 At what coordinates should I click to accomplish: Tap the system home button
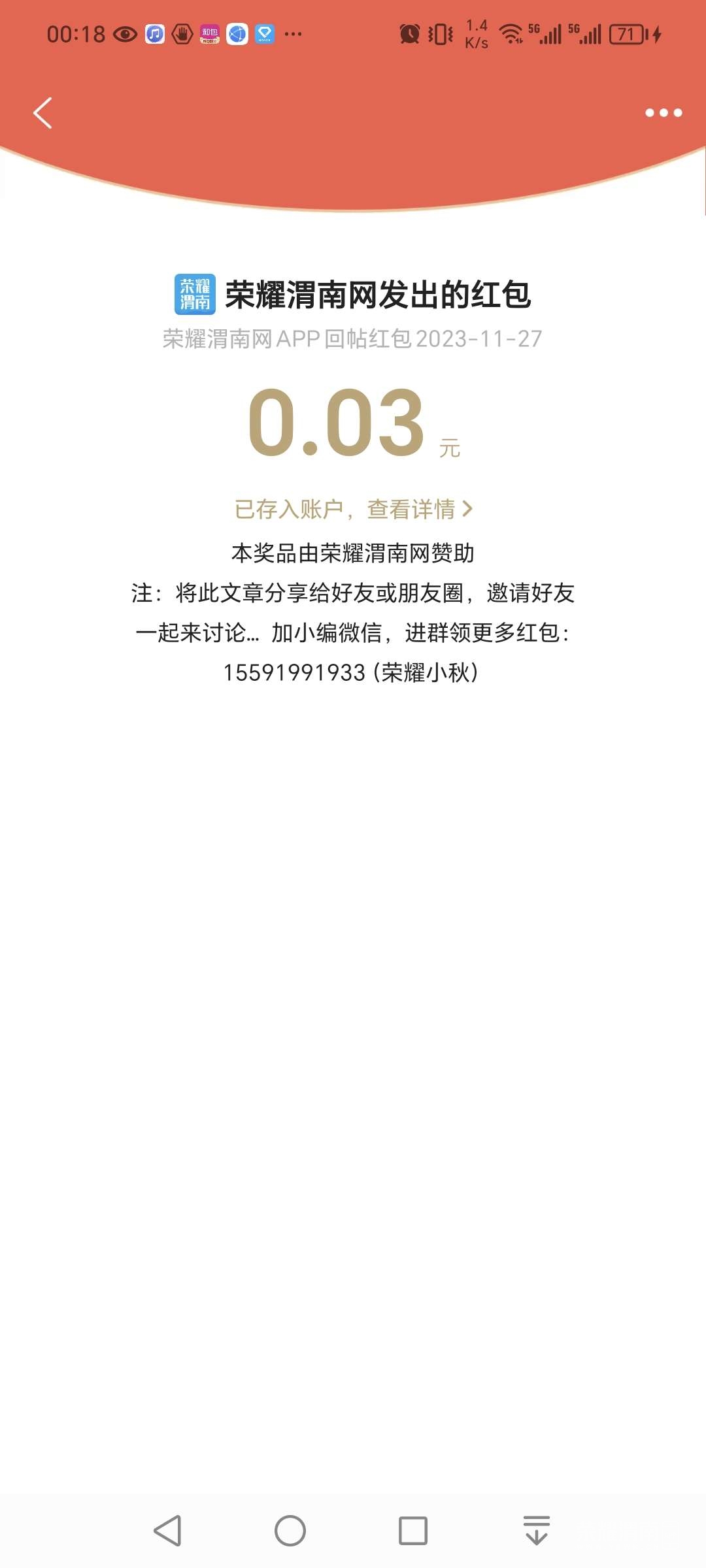pos(290,1530)
